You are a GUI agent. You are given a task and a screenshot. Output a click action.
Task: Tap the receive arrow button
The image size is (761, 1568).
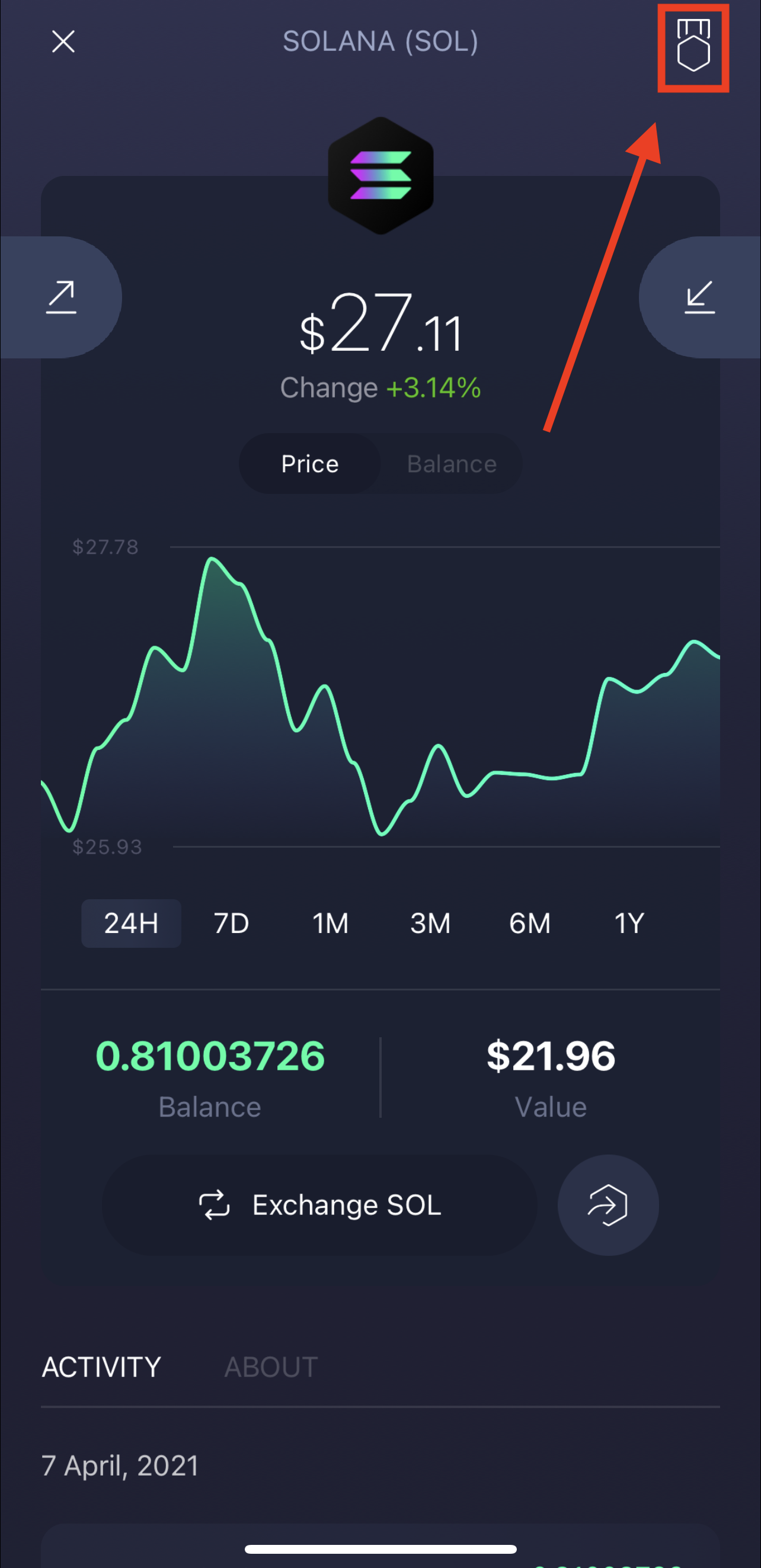(x=699, y=297)
